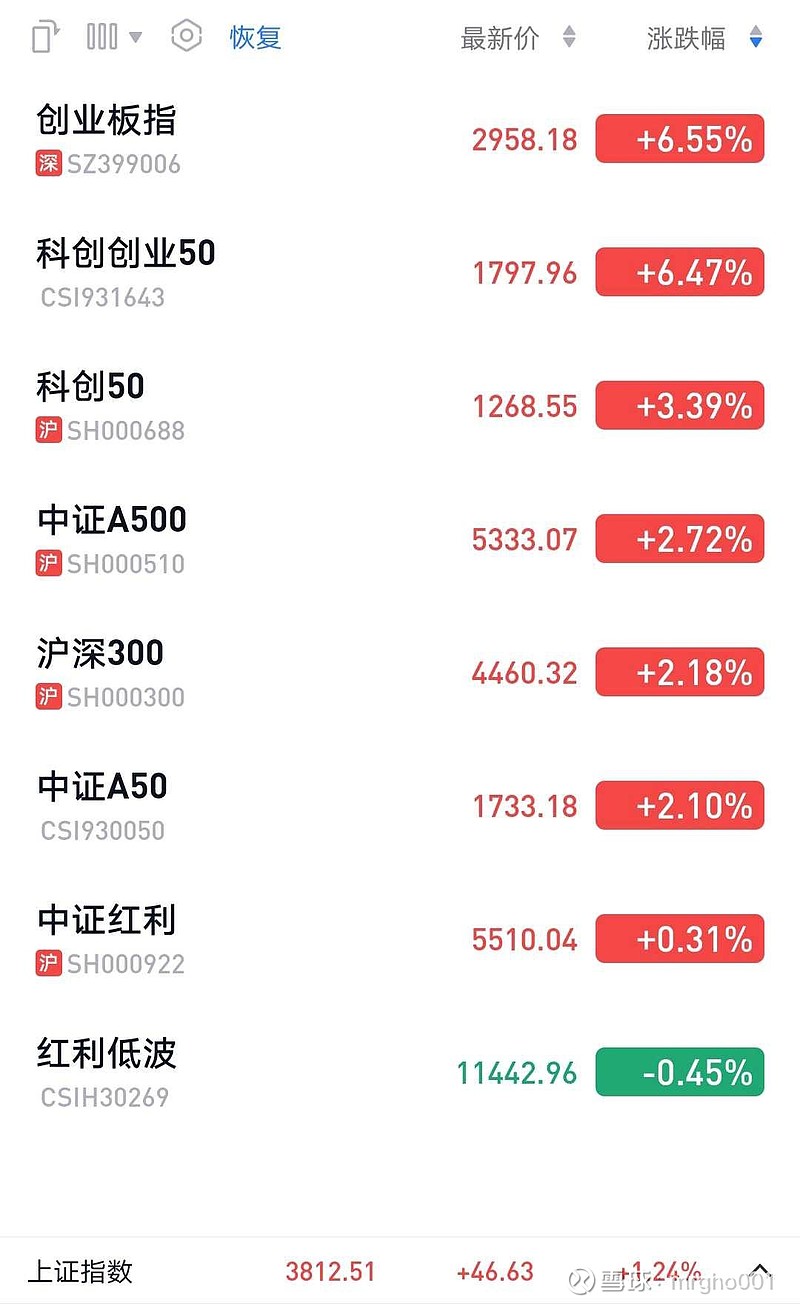The height and width of the screenshot is (1306, 800).
Task: Open the hexagon settings icon
Action: click(186, 37)
